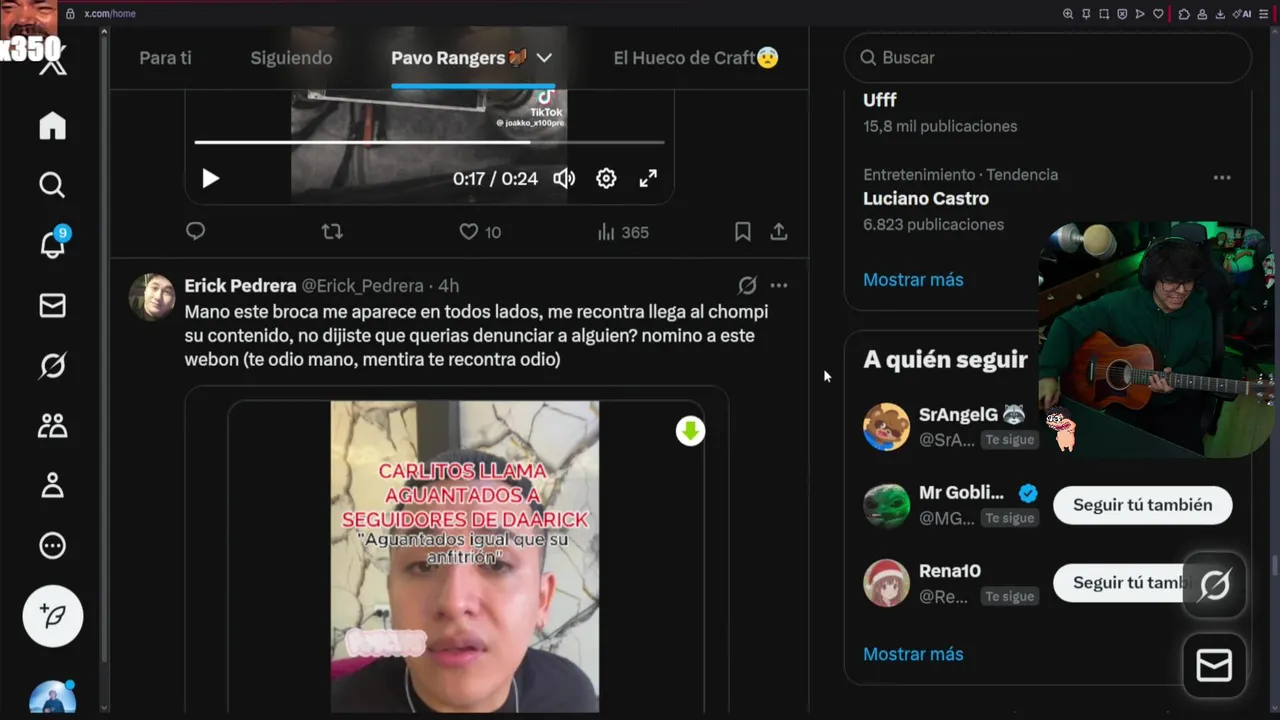
Task: Repost the video post
Action: 332,232
